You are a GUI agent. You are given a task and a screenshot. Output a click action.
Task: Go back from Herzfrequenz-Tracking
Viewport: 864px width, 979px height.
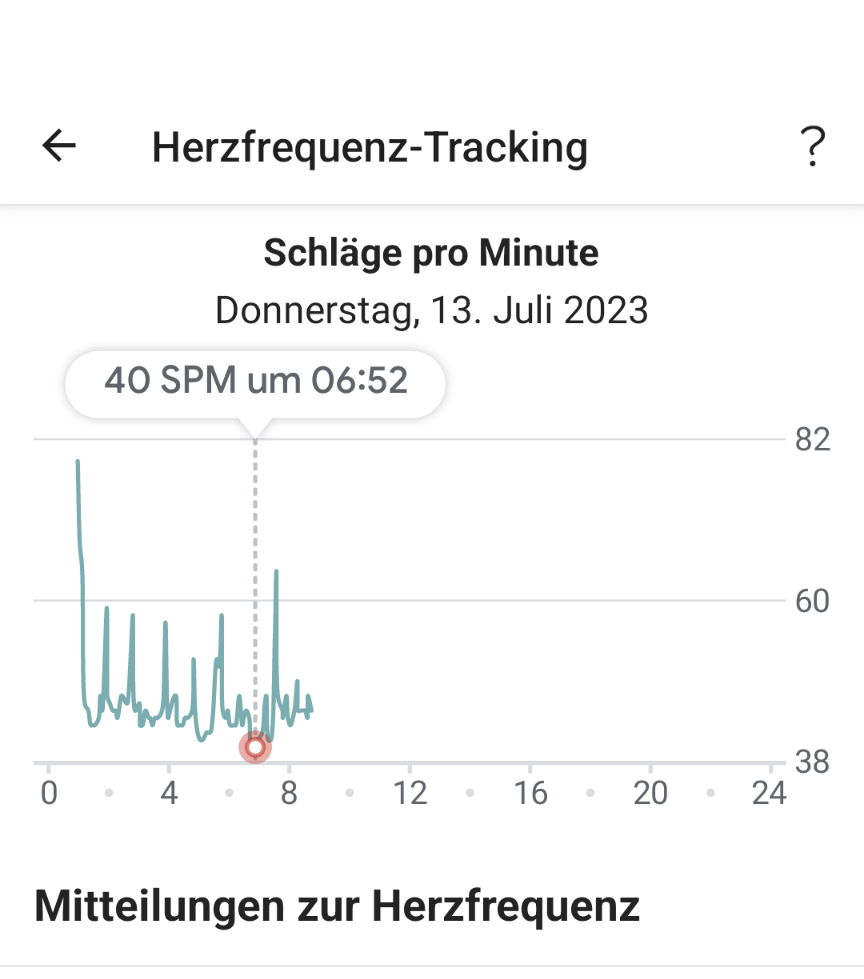tap(59, 147)
